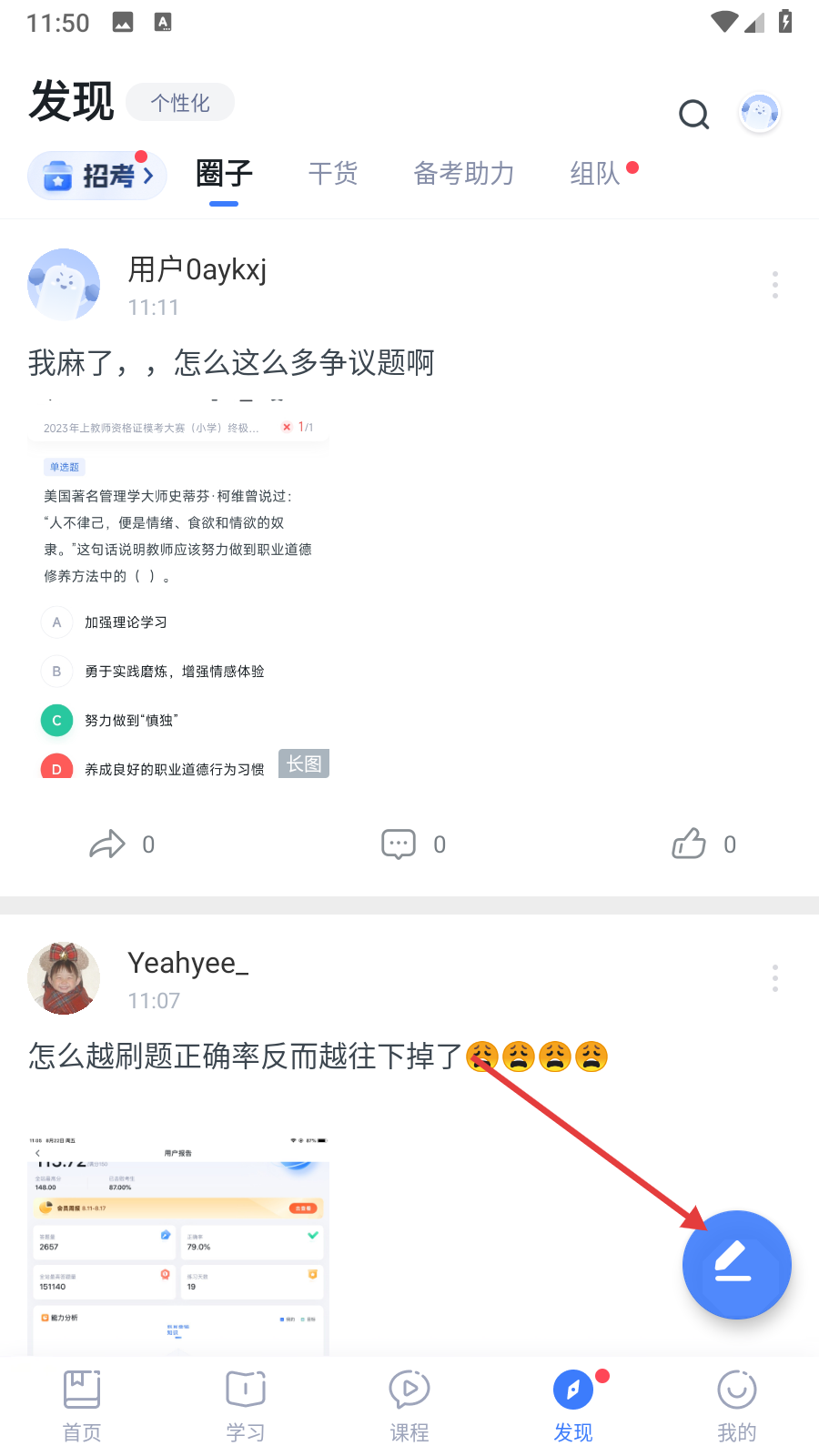
Task: Open the 课程 tab
Action: point(409,1406)
